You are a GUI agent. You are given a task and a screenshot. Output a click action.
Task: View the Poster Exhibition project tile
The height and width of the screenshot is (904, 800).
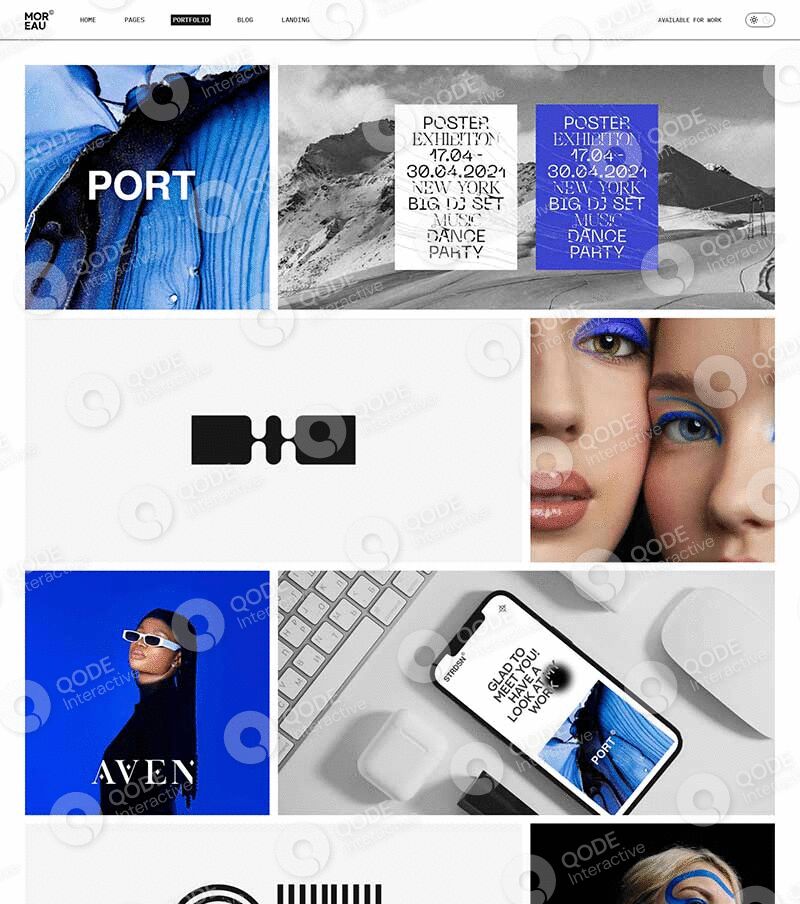[x=526, y=187]
